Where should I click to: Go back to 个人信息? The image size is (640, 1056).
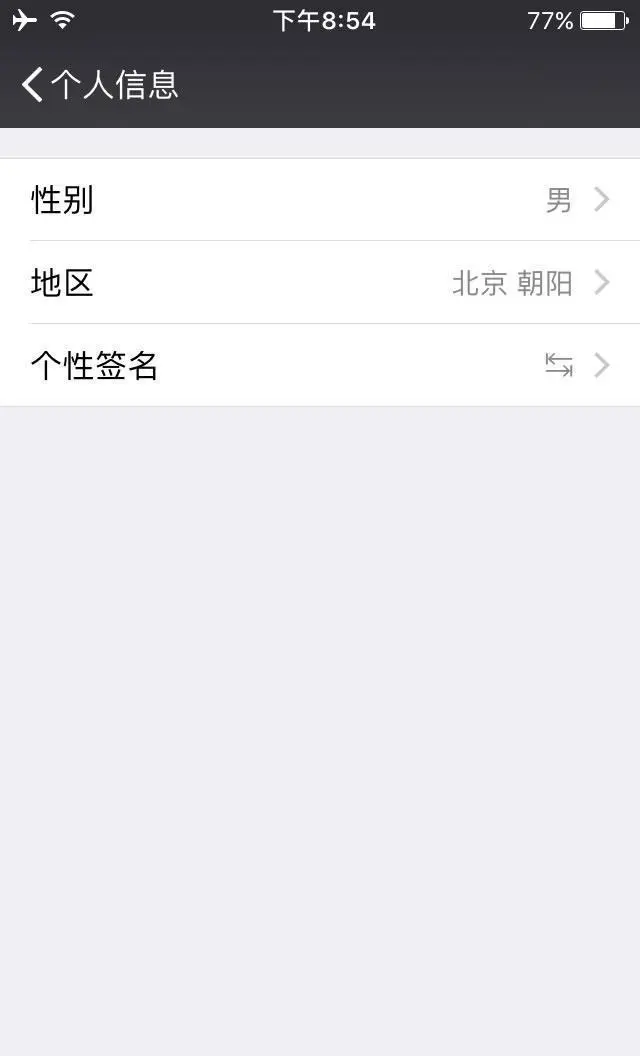click(x=98, y=85)
